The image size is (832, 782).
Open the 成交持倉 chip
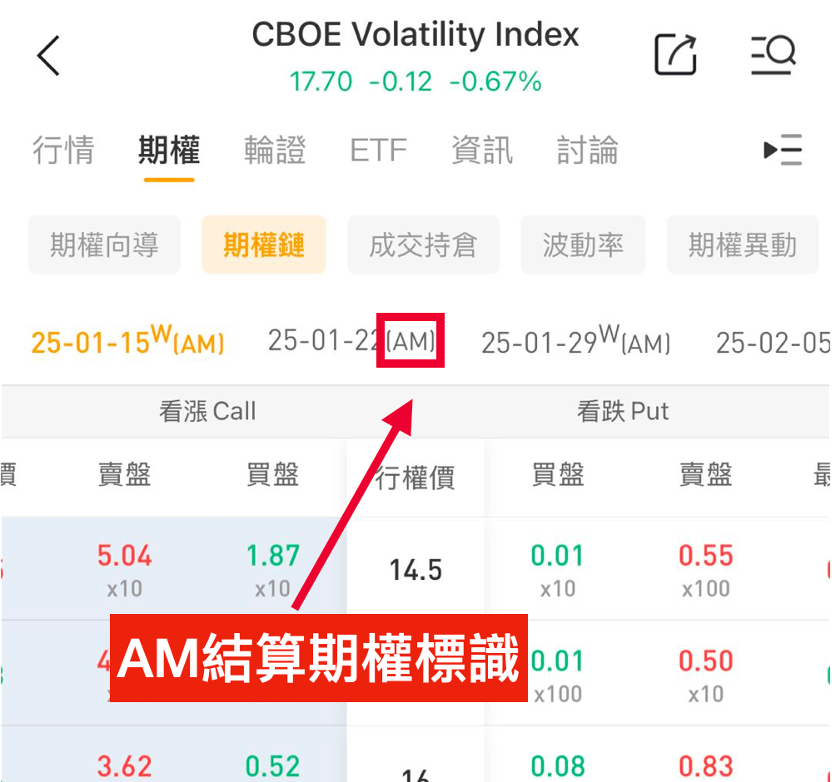click(x=423, y=245)
